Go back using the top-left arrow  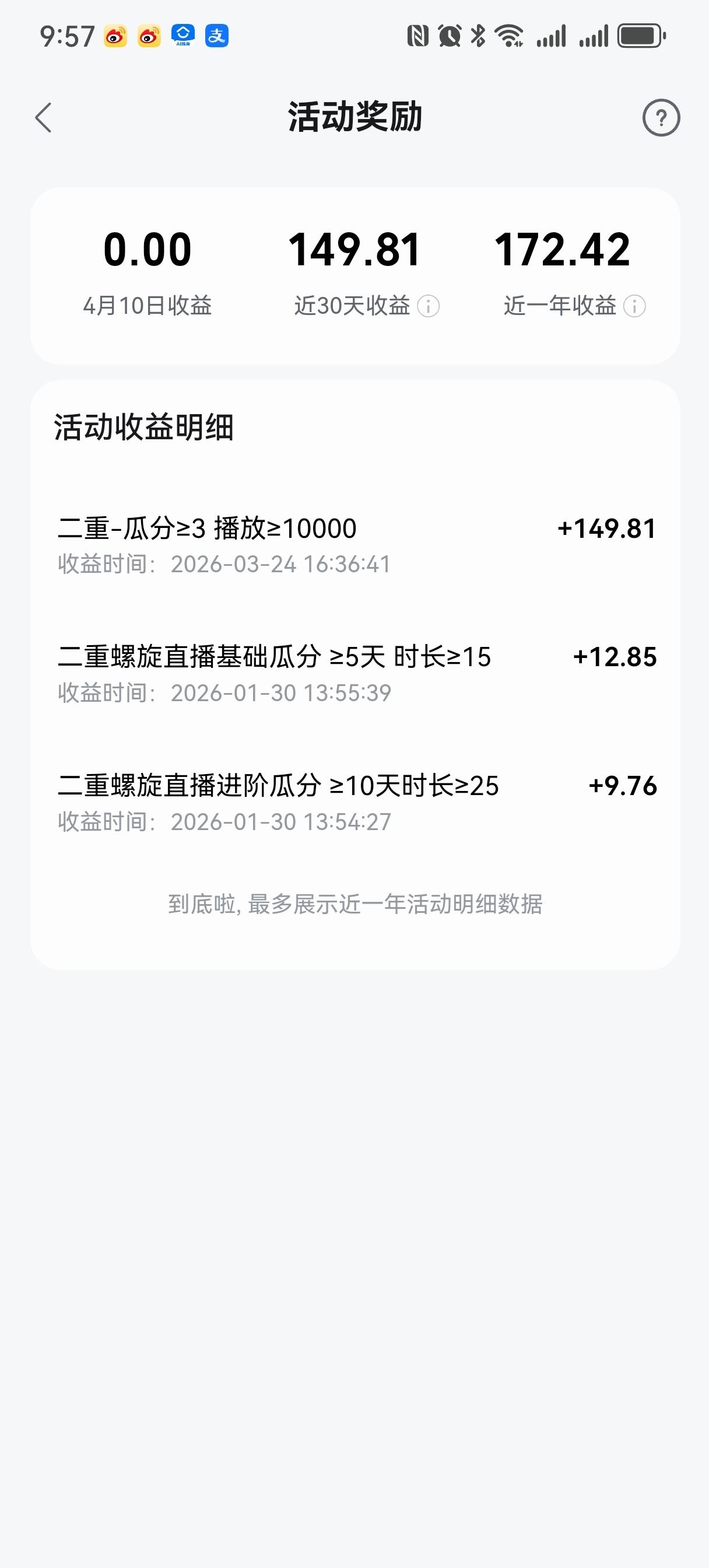44,117
